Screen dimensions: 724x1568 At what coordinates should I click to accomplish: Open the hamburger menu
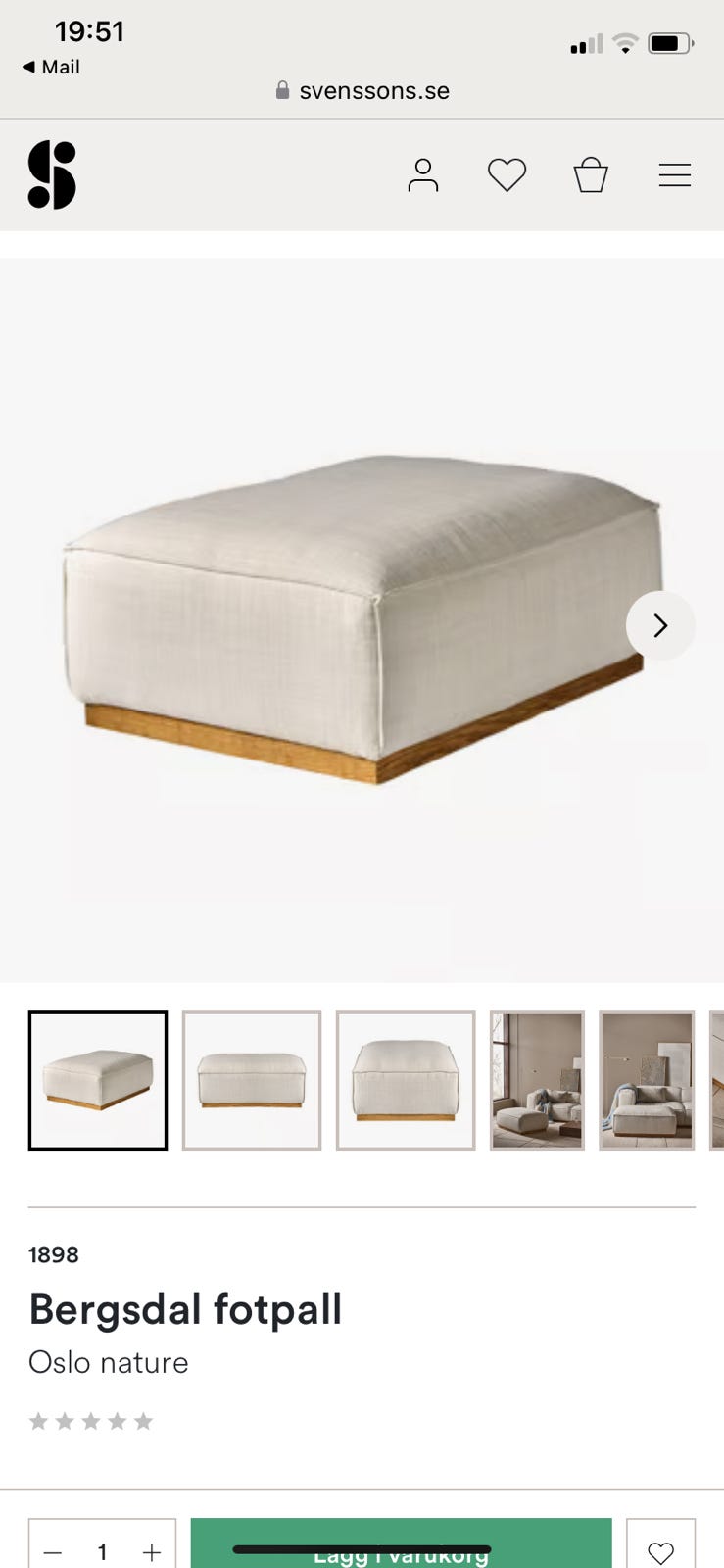coord(674,175)
